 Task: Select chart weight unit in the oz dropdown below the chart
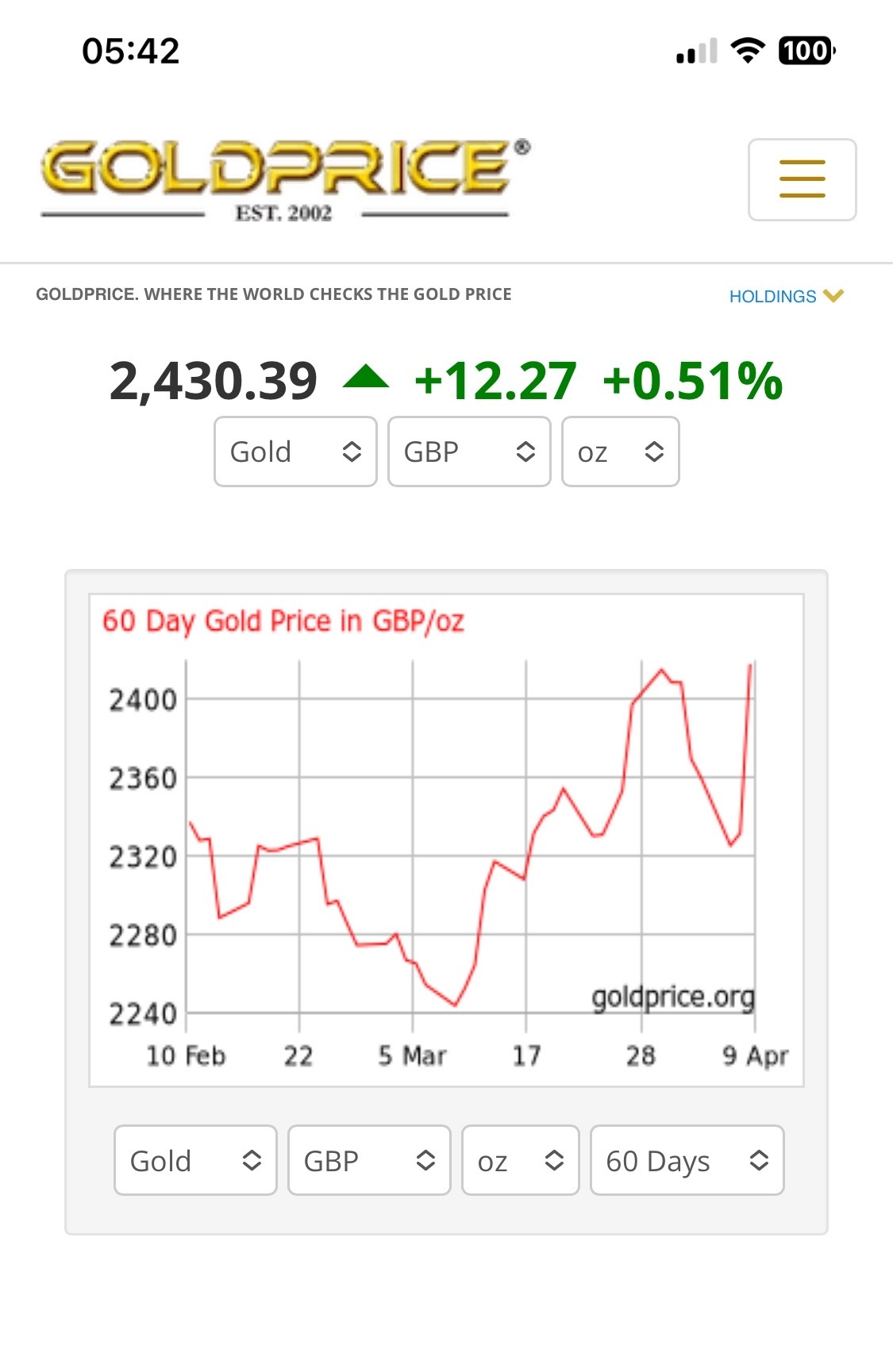(x=520, y=1160)
